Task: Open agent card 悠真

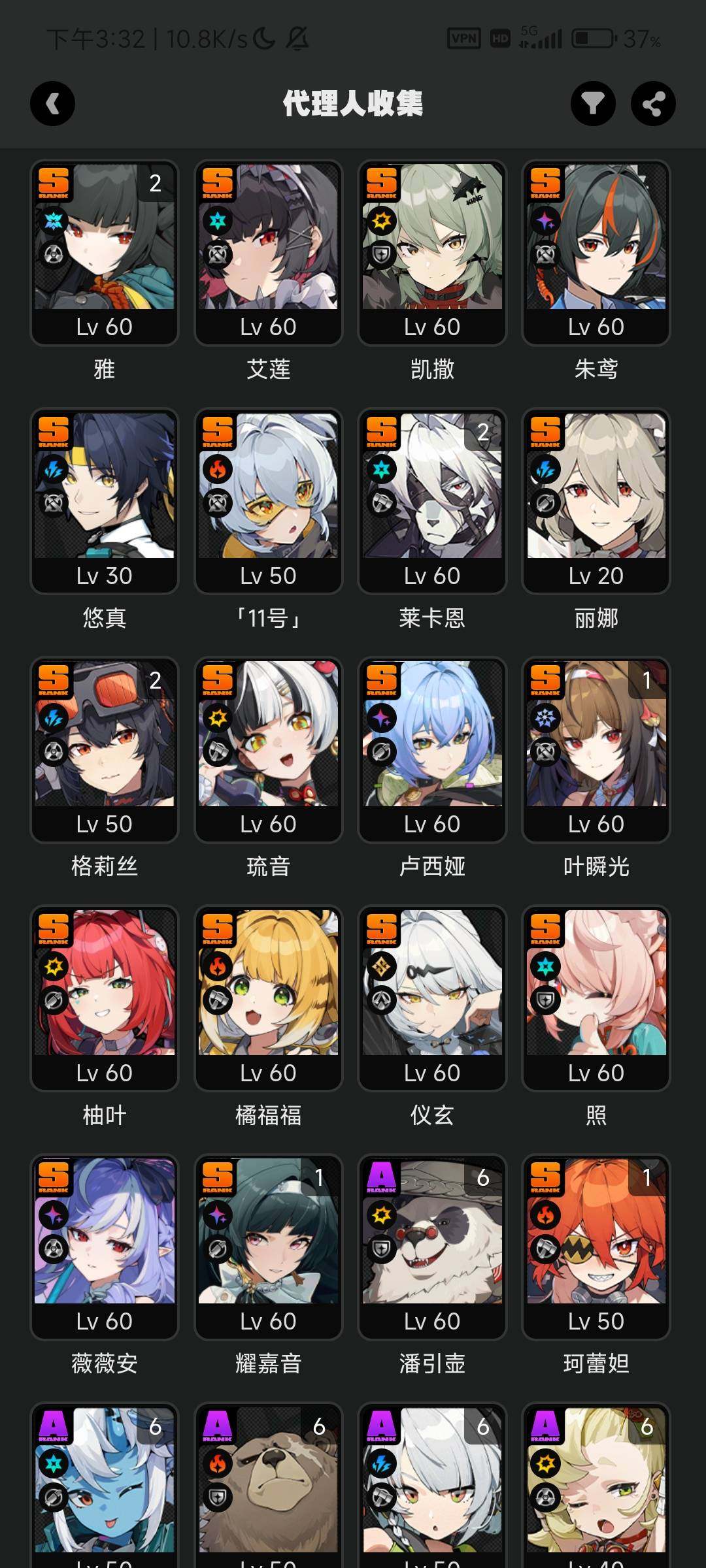Action: [x=105, y=500]
